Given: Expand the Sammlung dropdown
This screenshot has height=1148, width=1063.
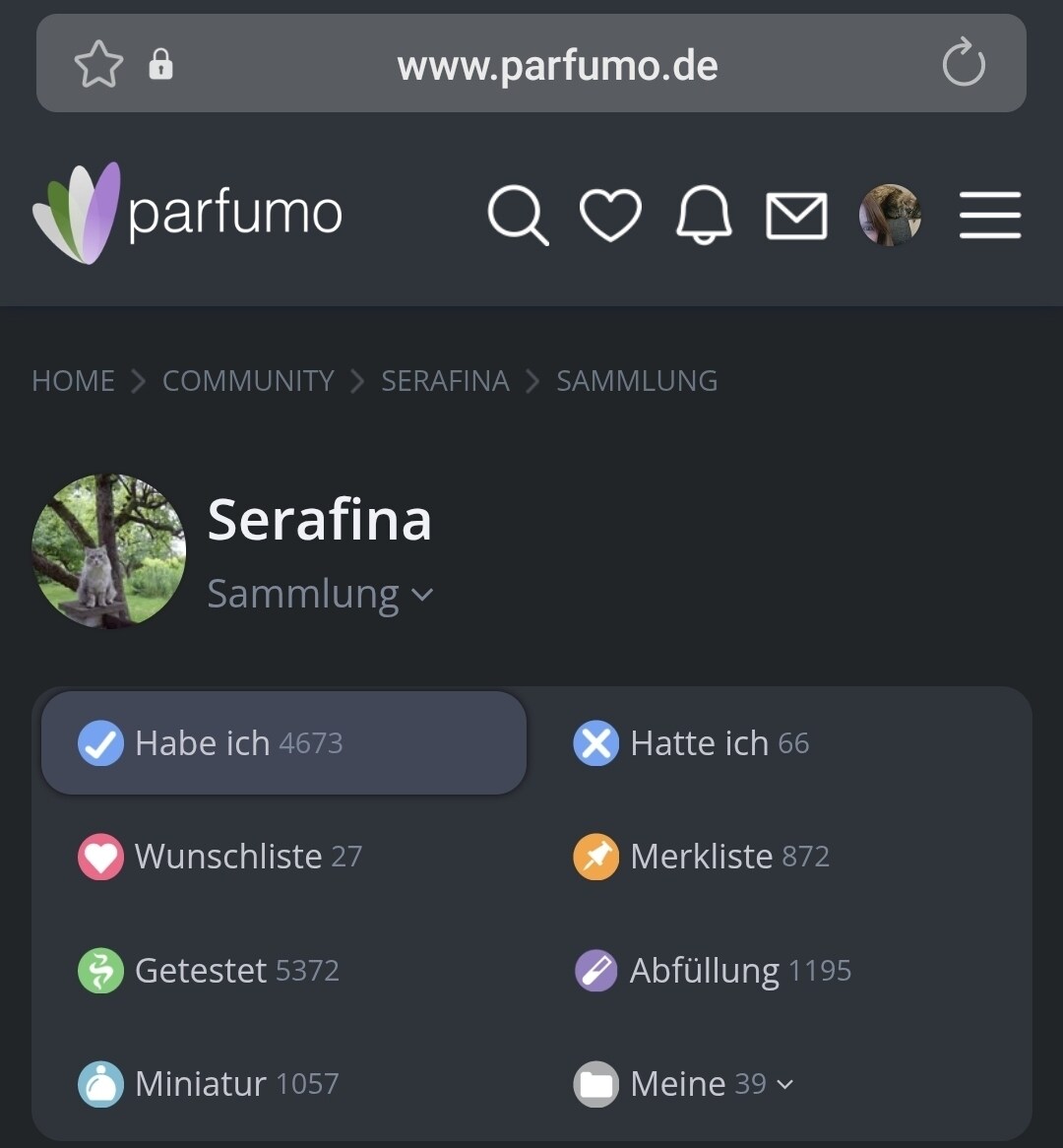Looking at the screenshot, I should point(320,595).
